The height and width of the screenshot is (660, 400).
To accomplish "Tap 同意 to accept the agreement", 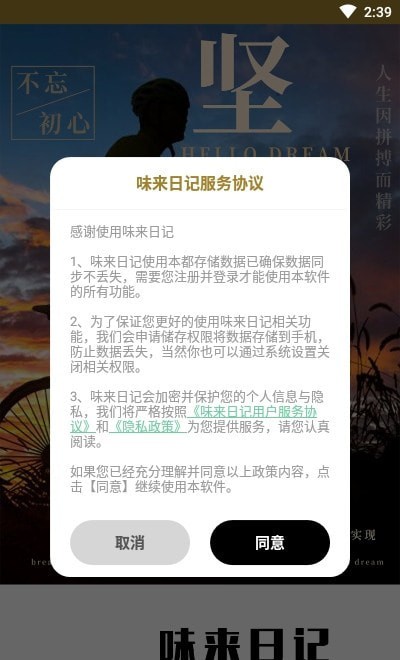I will pos(270,542).
